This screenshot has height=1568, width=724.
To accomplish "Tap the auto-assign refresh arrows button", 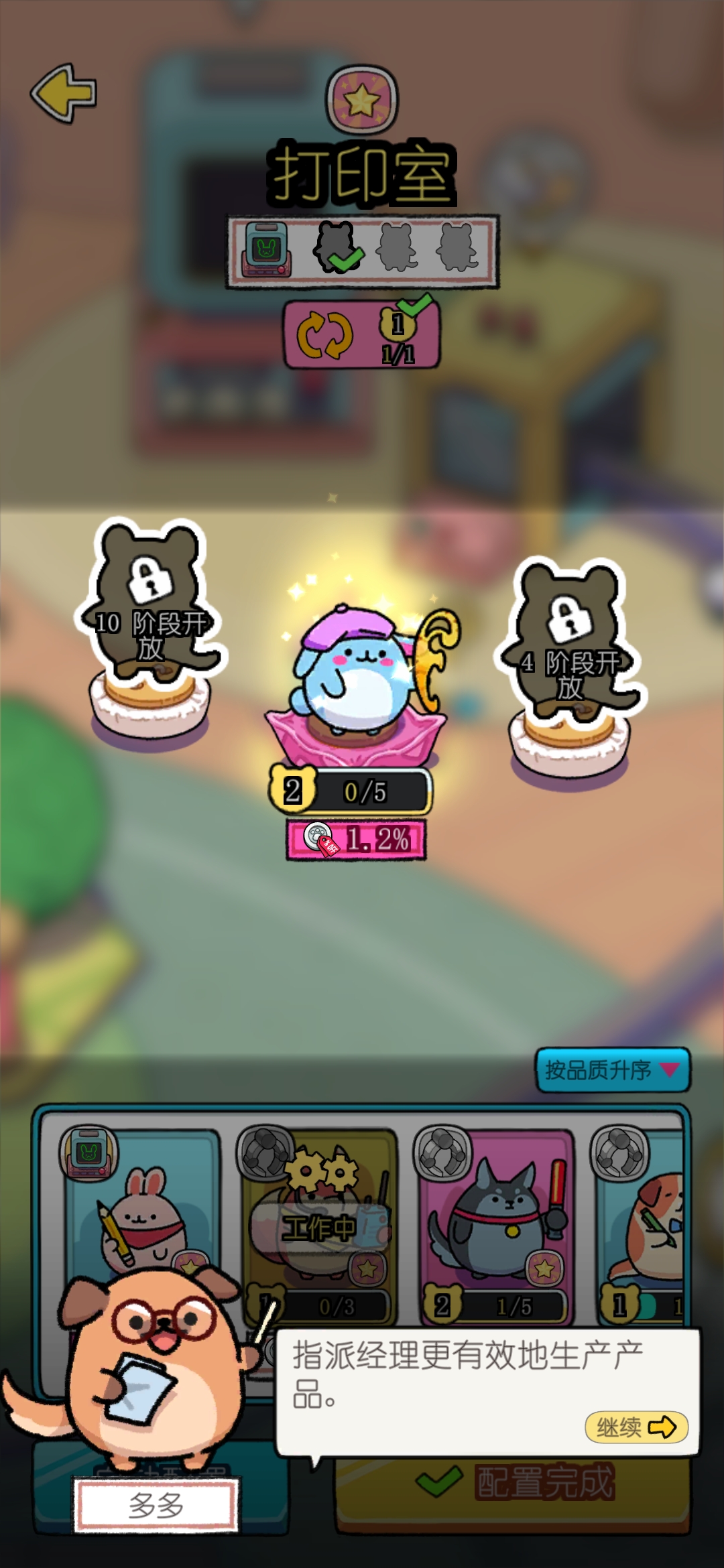I will (324, 335).
